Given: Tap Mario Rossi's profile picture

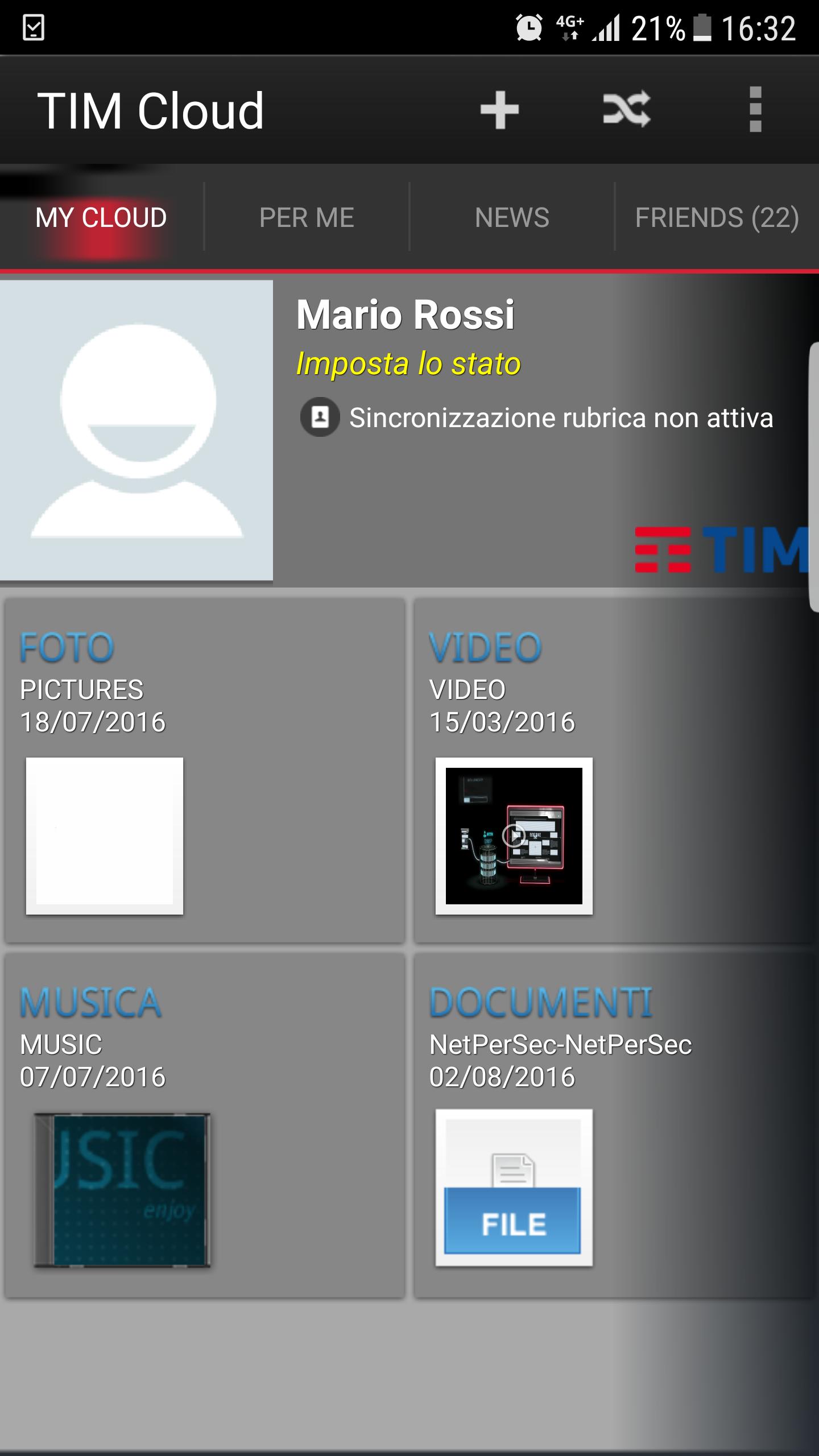Looking at the screenshot, I should 136,431.
